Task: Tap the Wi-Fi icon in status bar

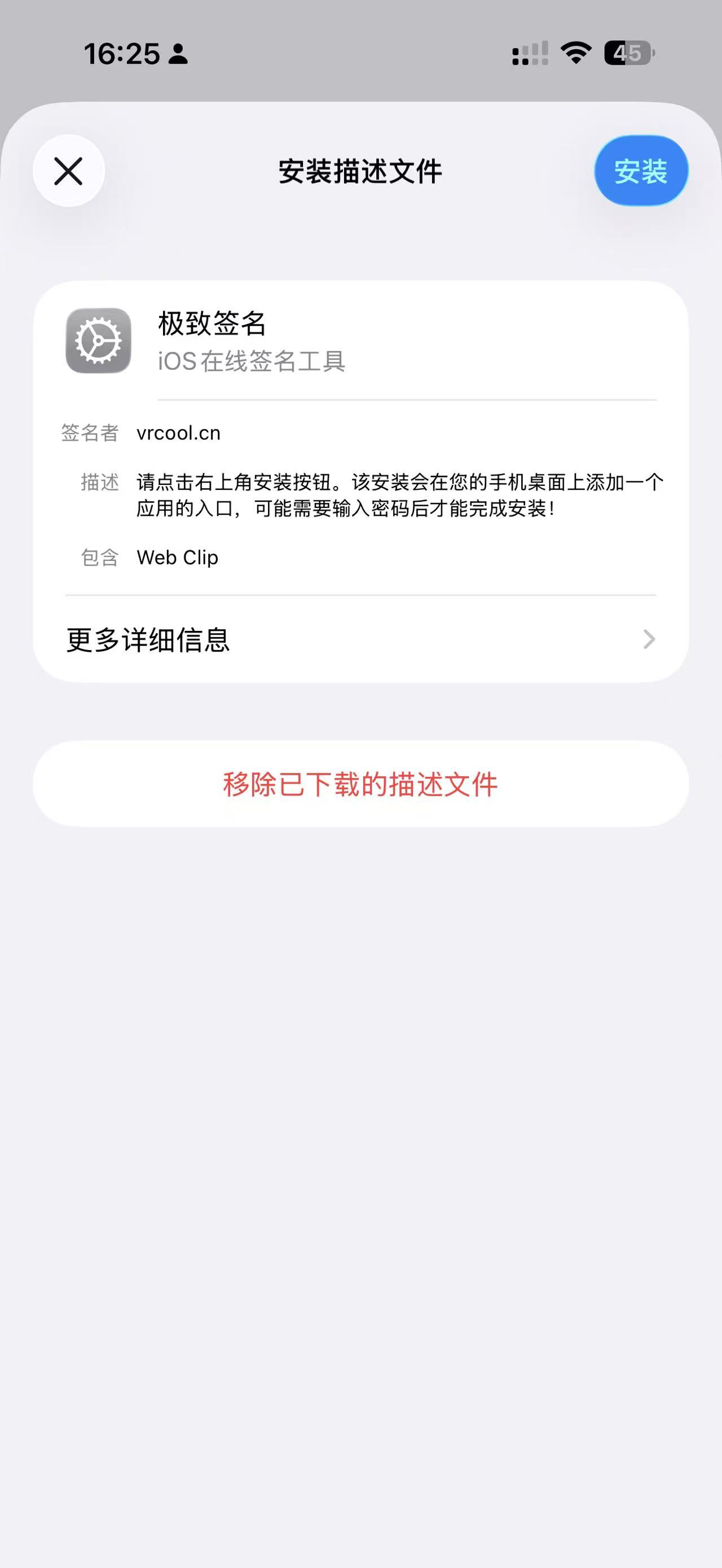Action: [x=574, y=55]
